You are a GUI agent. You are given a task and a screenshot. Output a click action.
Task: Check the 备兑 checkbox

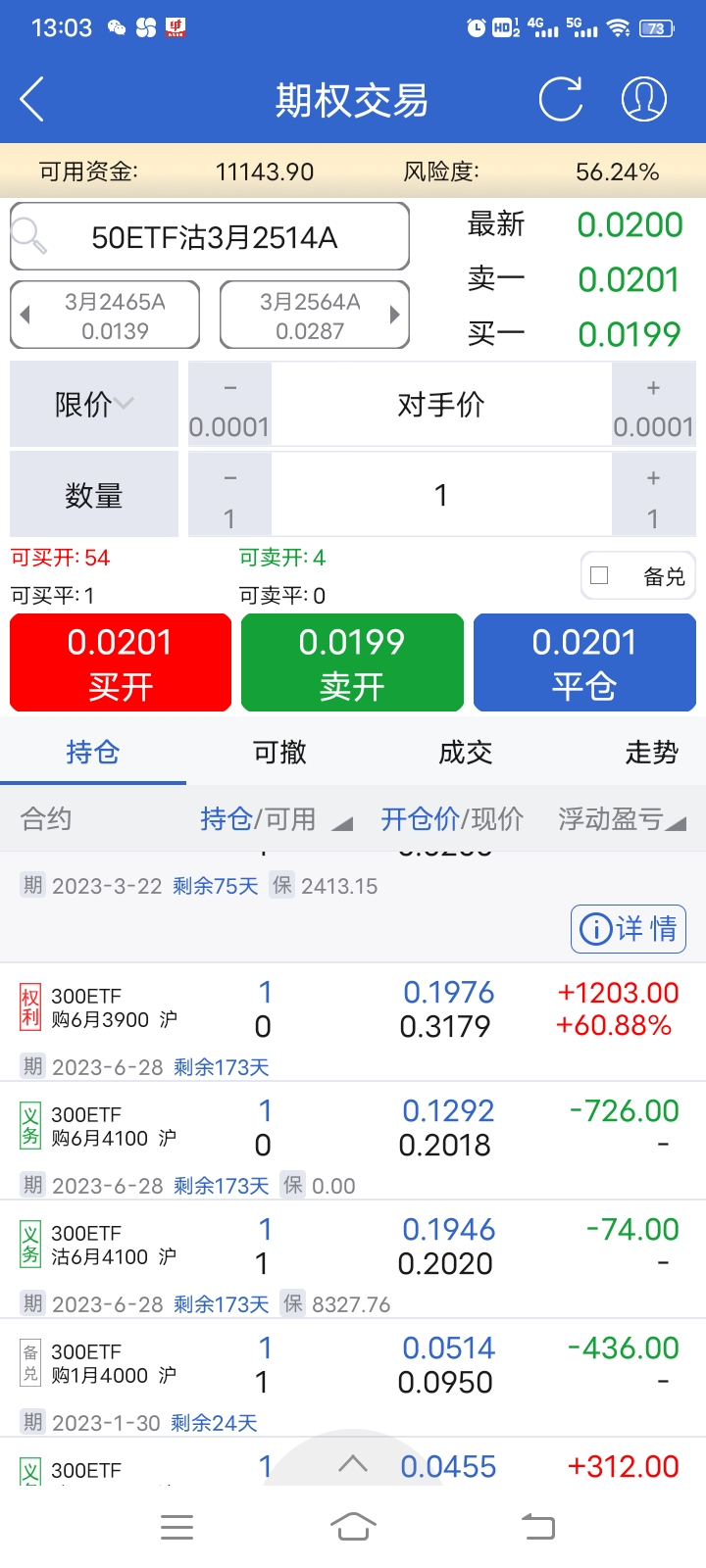click(x=600, y=576)
